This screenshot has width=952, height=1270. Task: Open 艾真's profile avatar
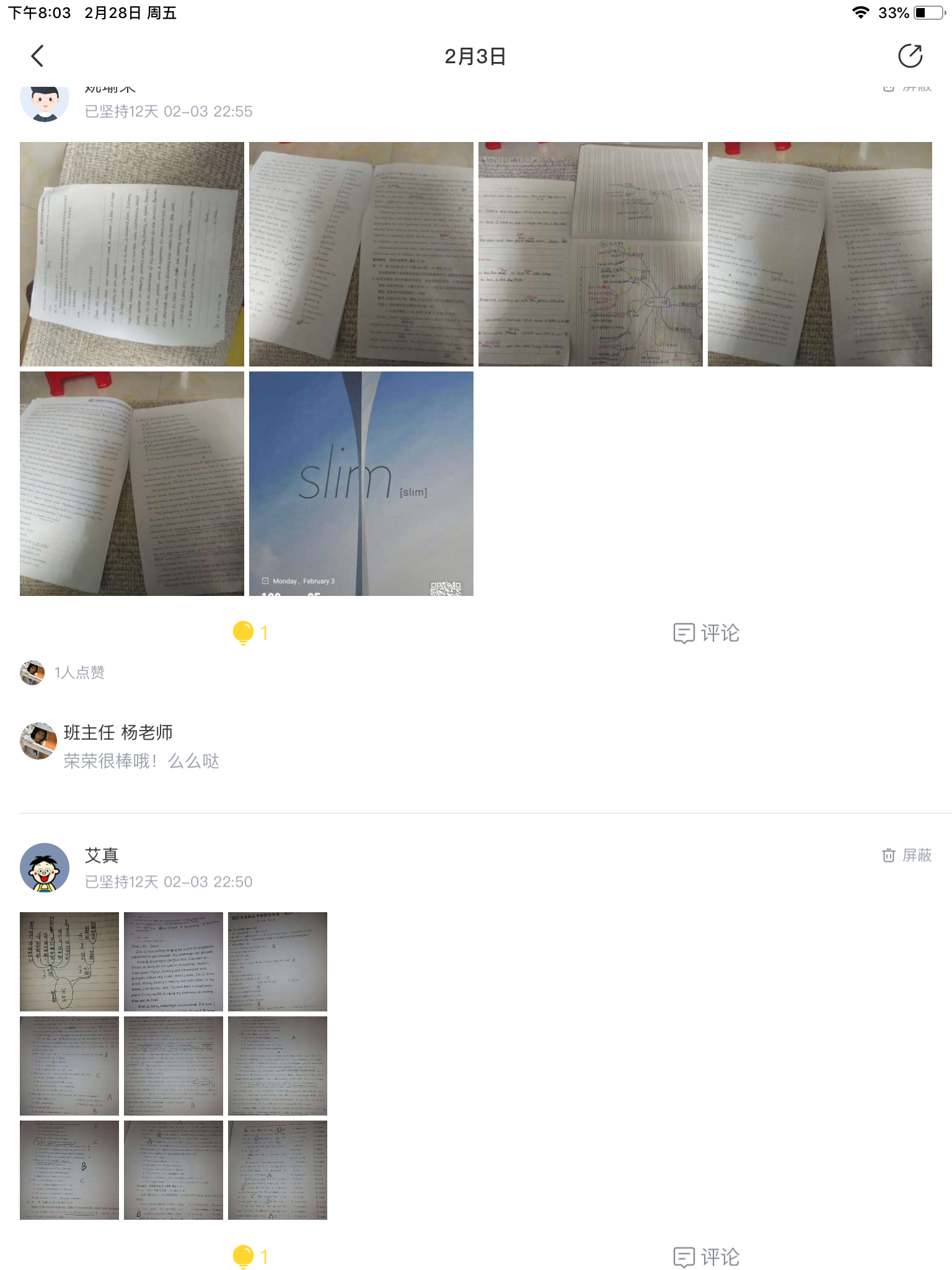(x=45, y=867)
